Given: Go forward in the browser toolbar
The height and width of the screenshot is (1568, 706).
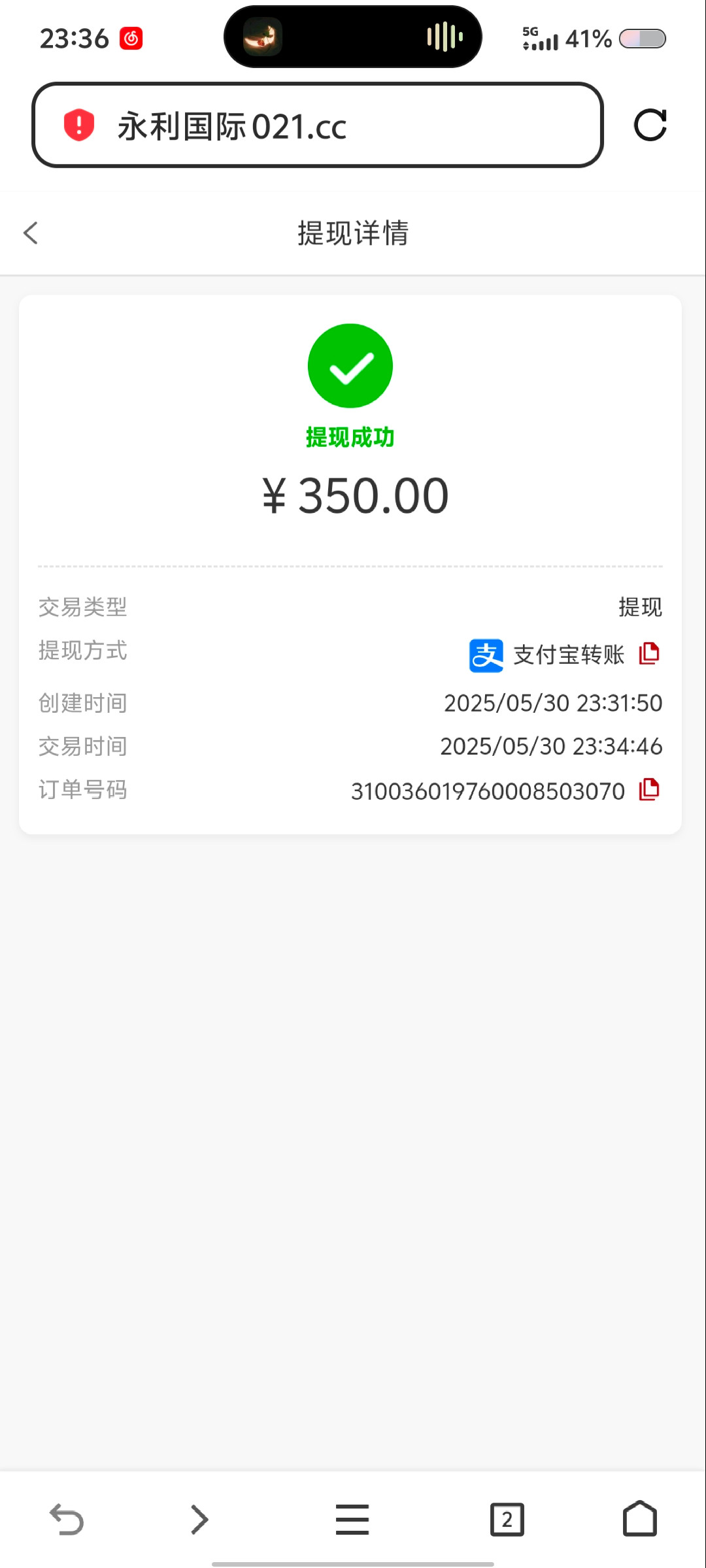Looking at the screenshot, I should [x=199, y=1519].
